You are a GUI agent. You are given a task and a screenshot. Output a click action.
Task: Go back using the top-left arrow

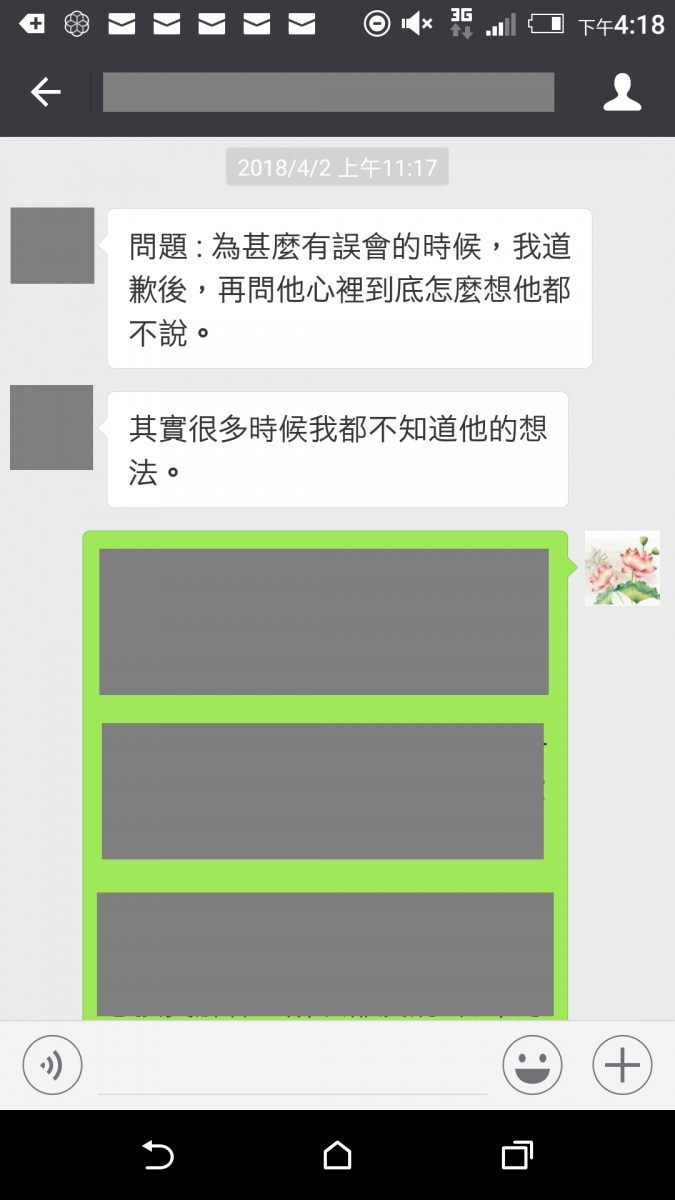pos(45,93)
